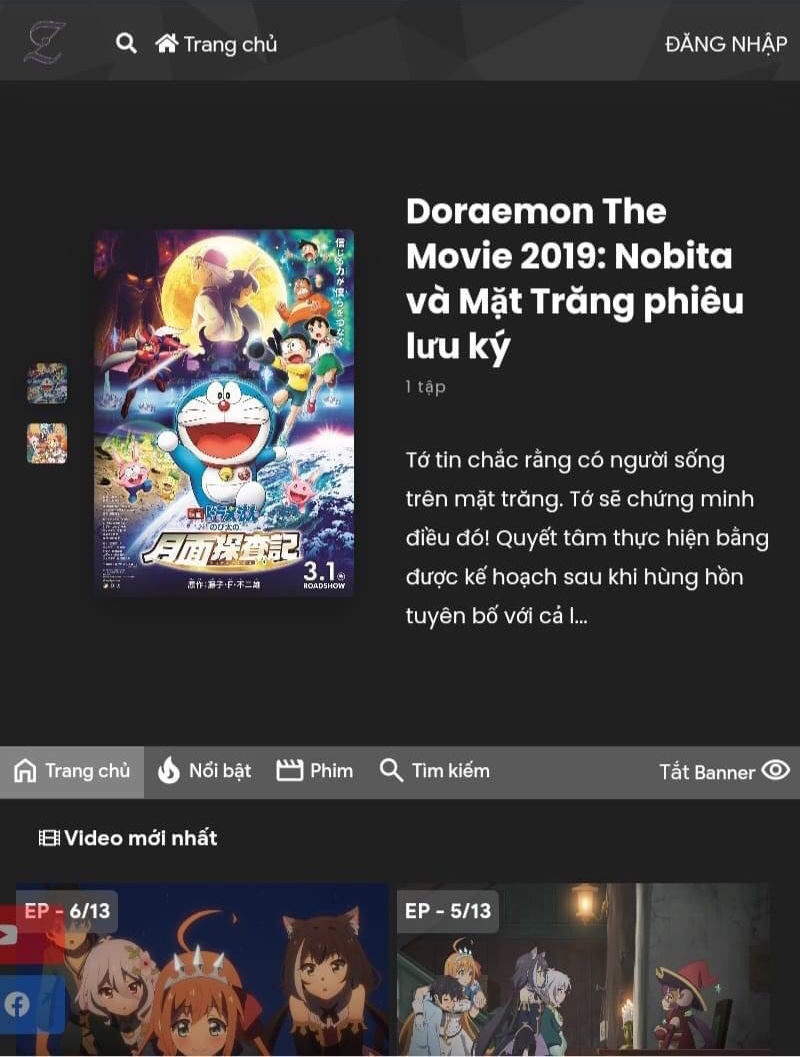Screen dimensions: 800x1057
Task: Go to Trang chủ in the header
Action: (x=217, y=44)
